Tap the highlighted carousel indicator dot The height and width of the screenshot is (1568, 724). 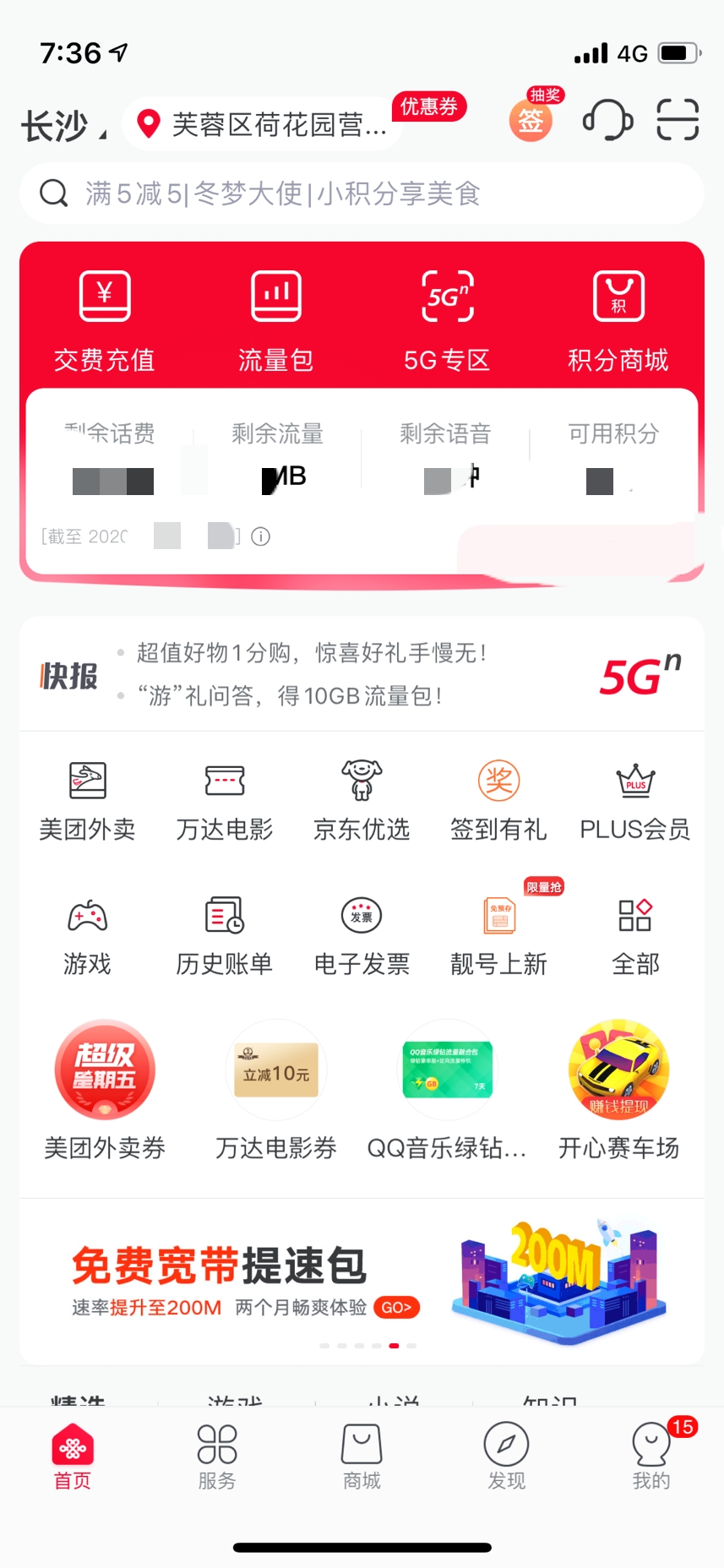coord(394,1363)
